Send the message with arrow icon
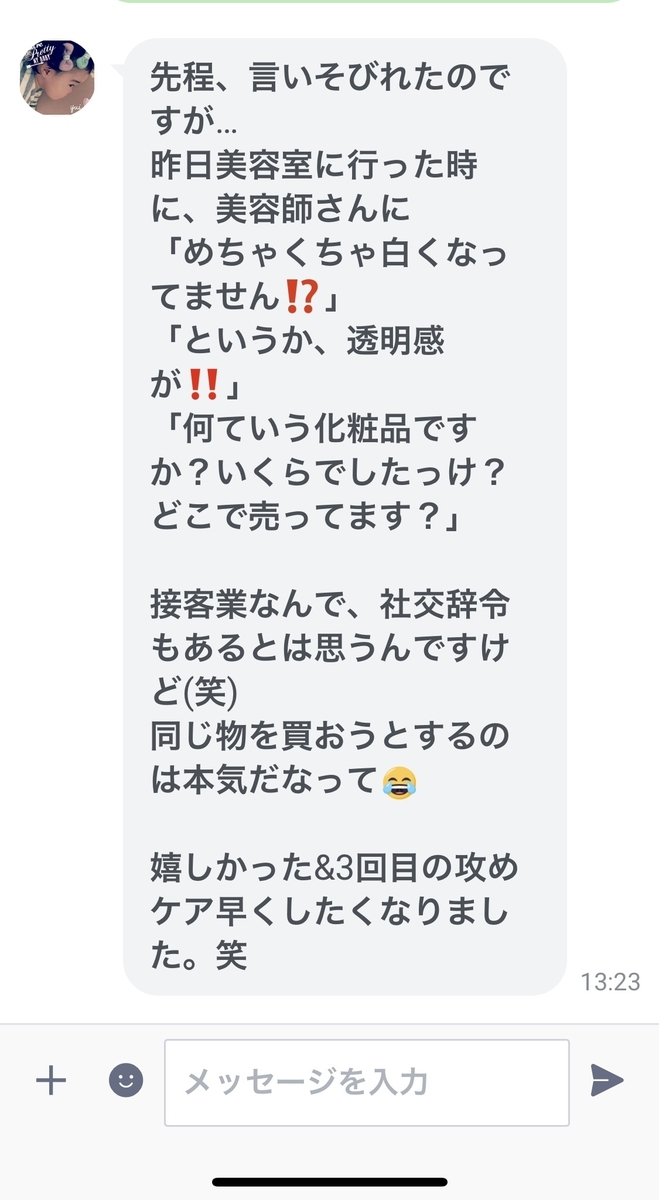This screenshot has height=1200, width=659. pyautogui.click(x=607, y=1080)
